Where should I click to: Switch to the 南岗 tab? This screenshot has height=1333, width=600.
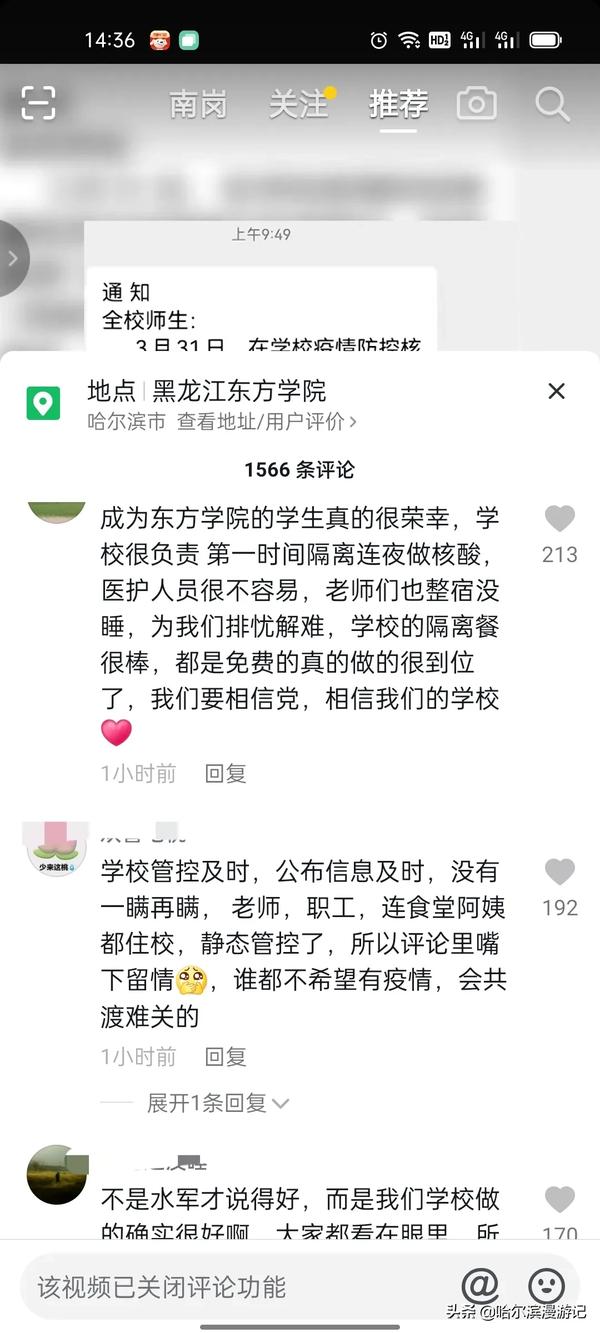point(198,104)
